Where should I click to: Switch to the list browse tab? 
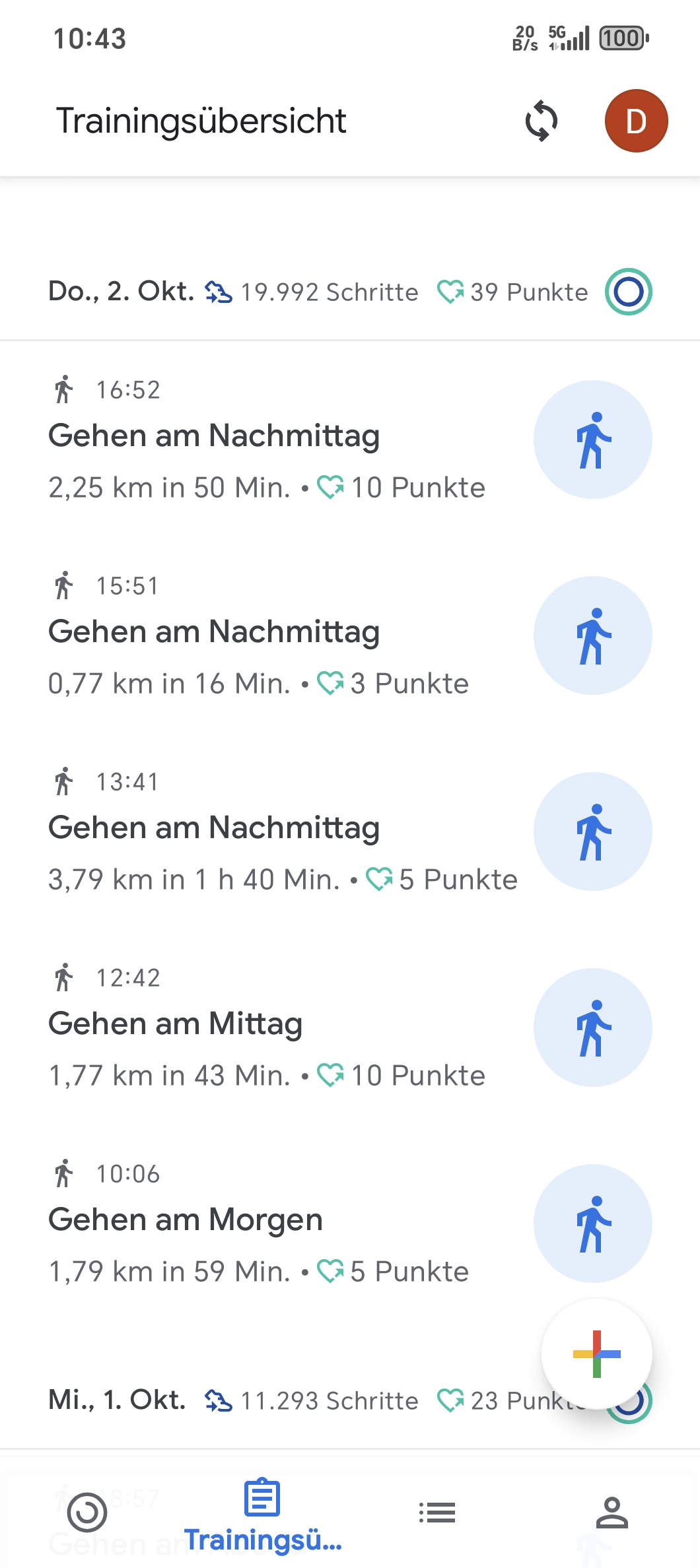[437, 1512]
